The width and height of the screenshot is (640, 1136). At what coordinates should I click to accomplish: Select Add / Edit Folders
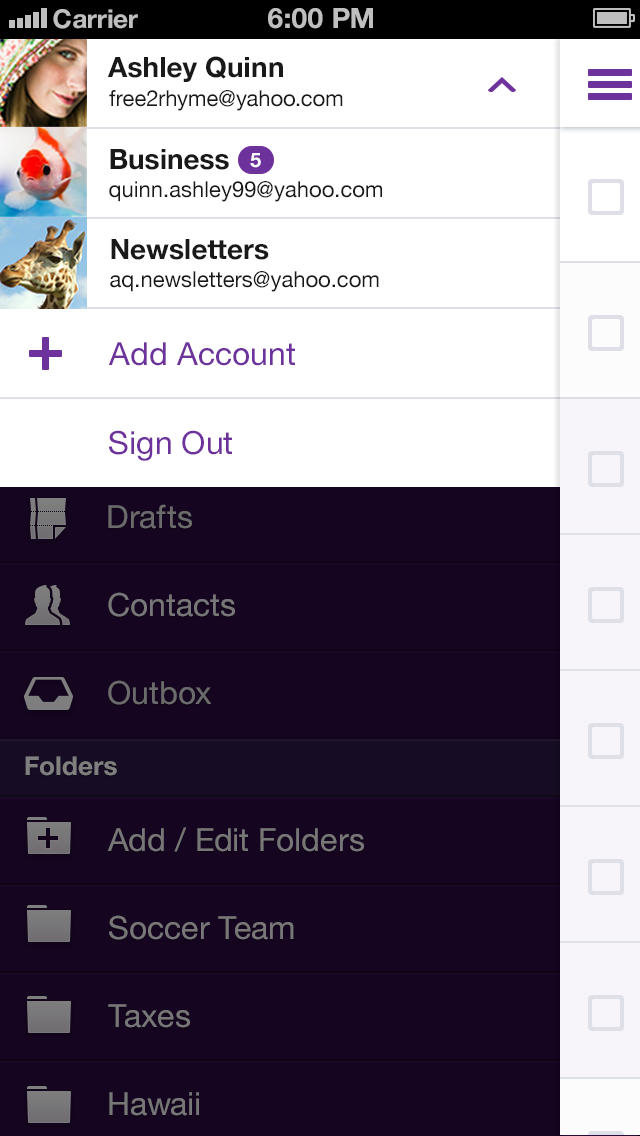click(x=236, y=840)
